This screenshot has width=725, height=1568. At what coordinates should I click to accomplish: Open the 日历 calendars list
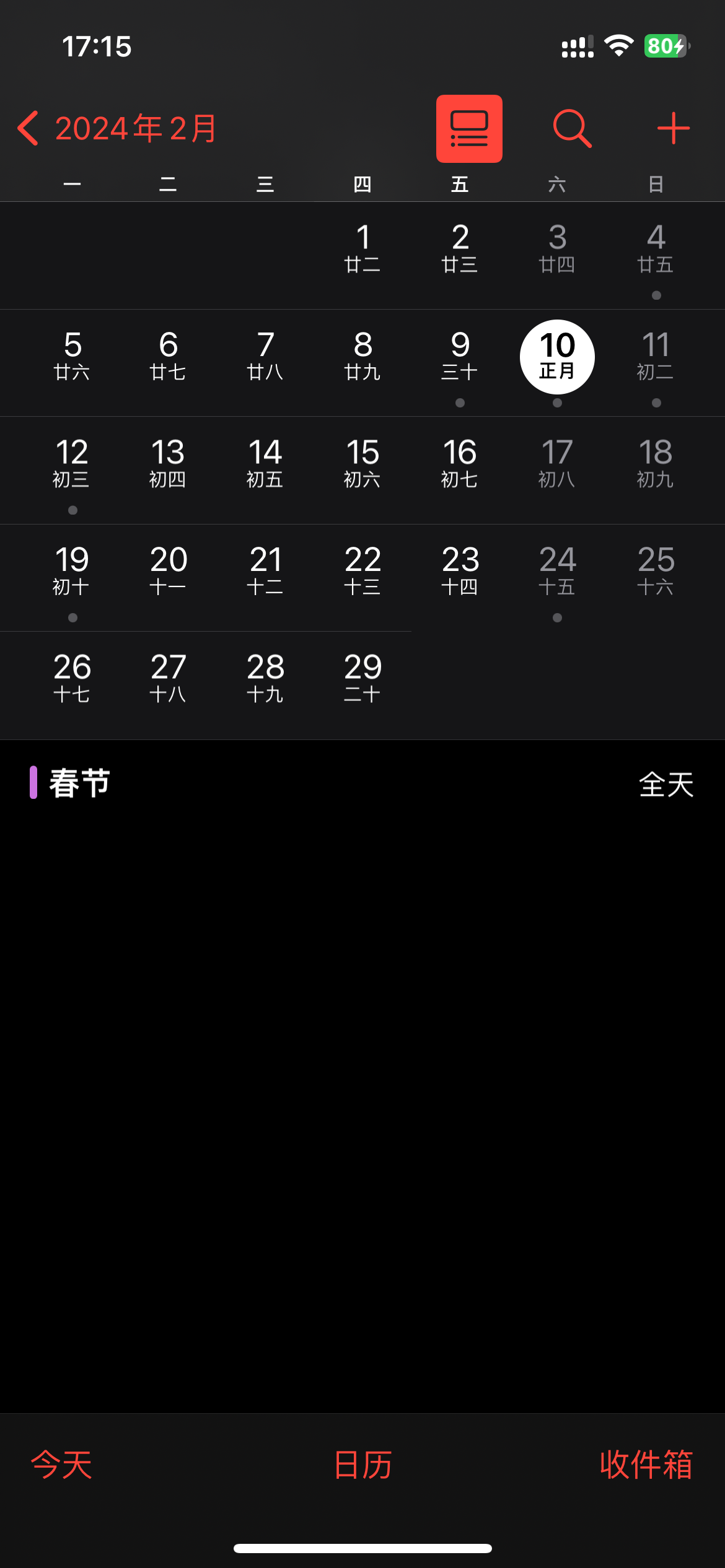(362, 1465)
